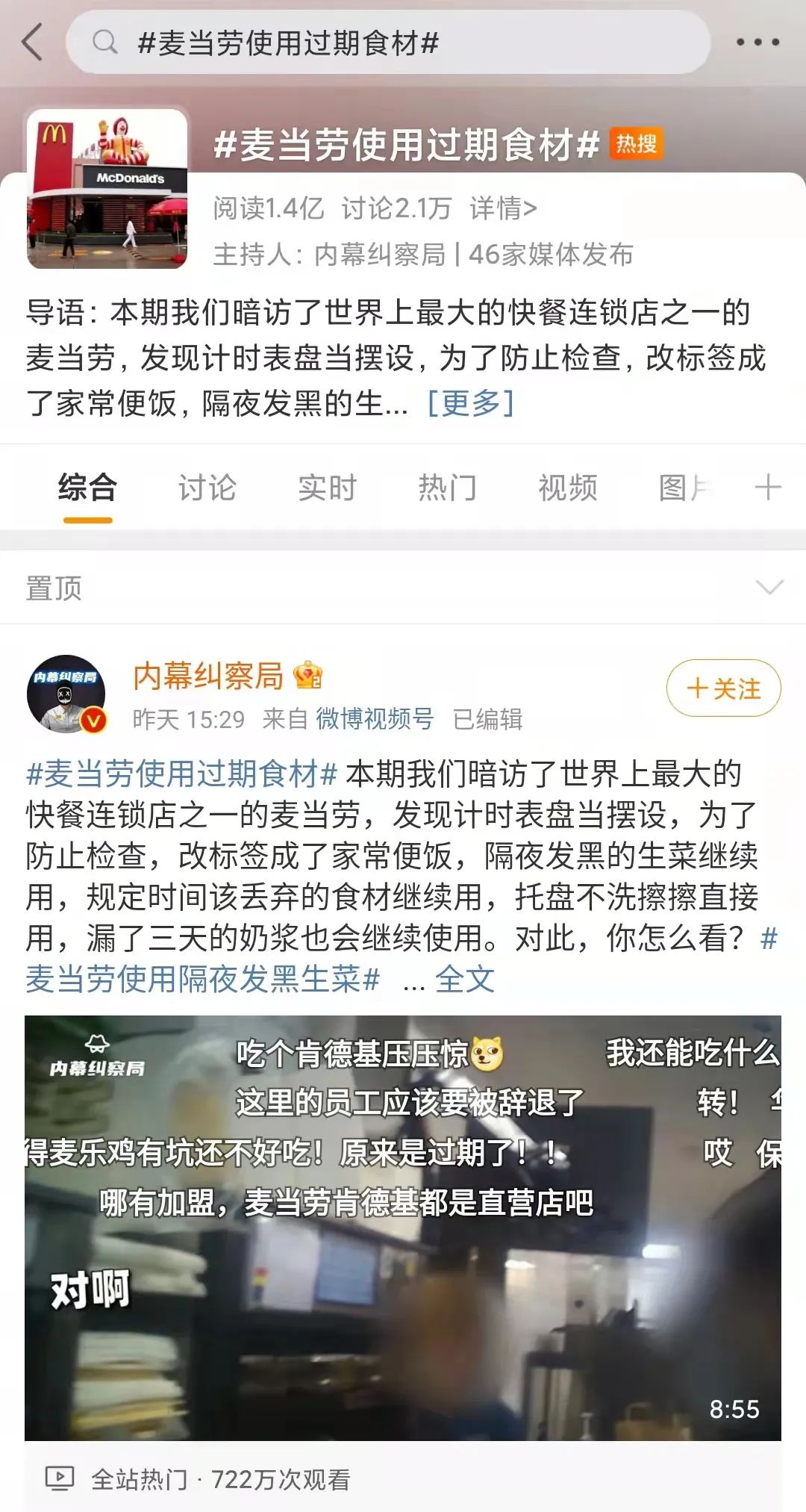Select the 综合 tab
Screen dimensions: 806x1512
pyautogui.click(x=87, y=488)
